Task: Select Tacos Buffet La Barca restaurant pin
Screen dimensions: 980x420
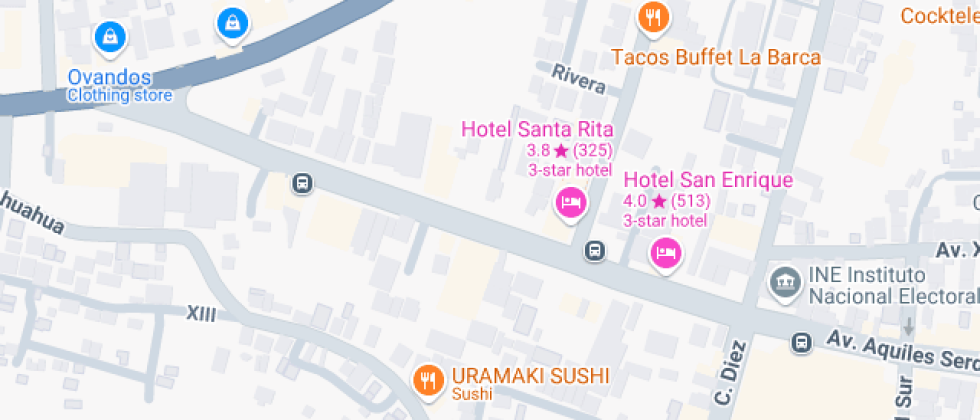Action: [x=653, y=16]
